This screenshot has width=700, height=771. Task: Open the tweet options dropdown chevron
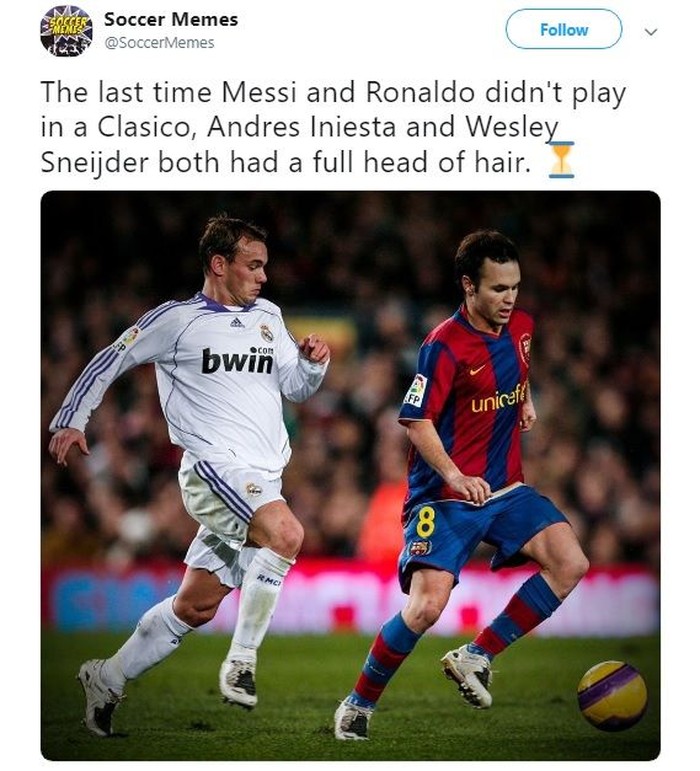pyautogui.click(x=652, y=31)
